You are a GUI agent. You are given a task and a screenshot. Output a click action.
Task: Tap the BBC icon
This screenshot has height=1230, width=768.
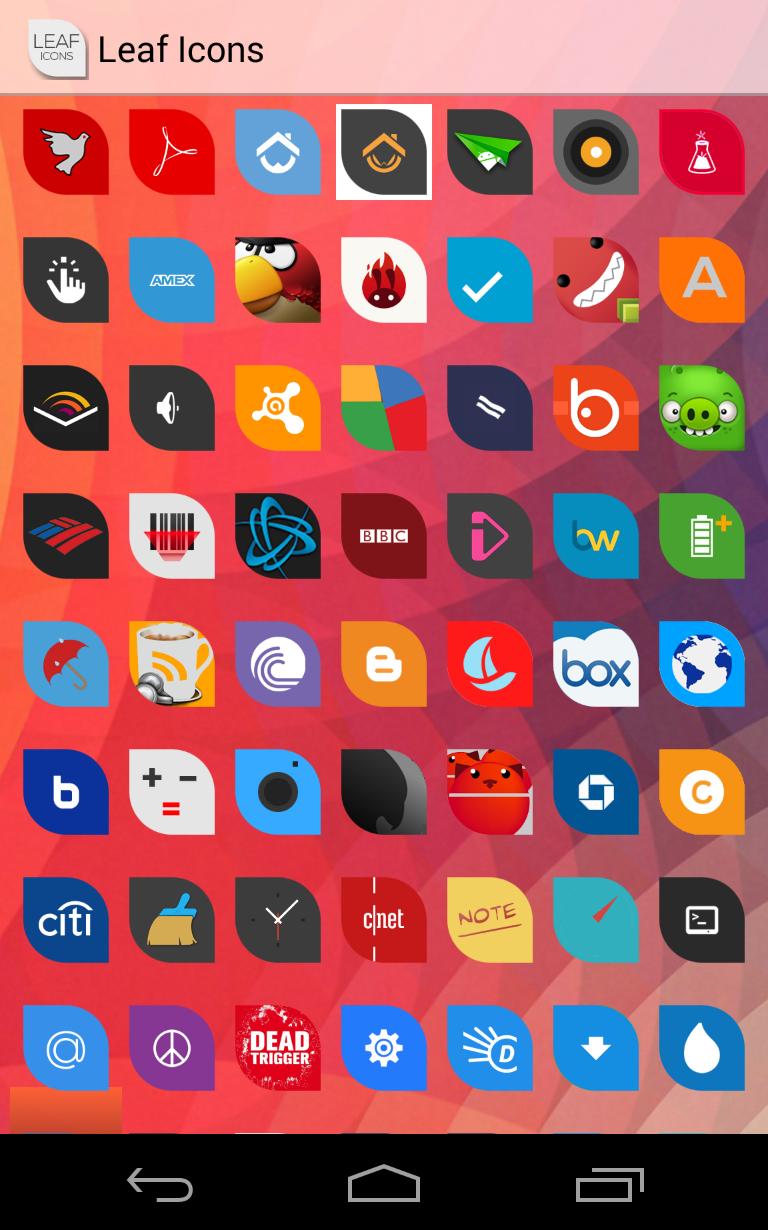click(384, 536)
